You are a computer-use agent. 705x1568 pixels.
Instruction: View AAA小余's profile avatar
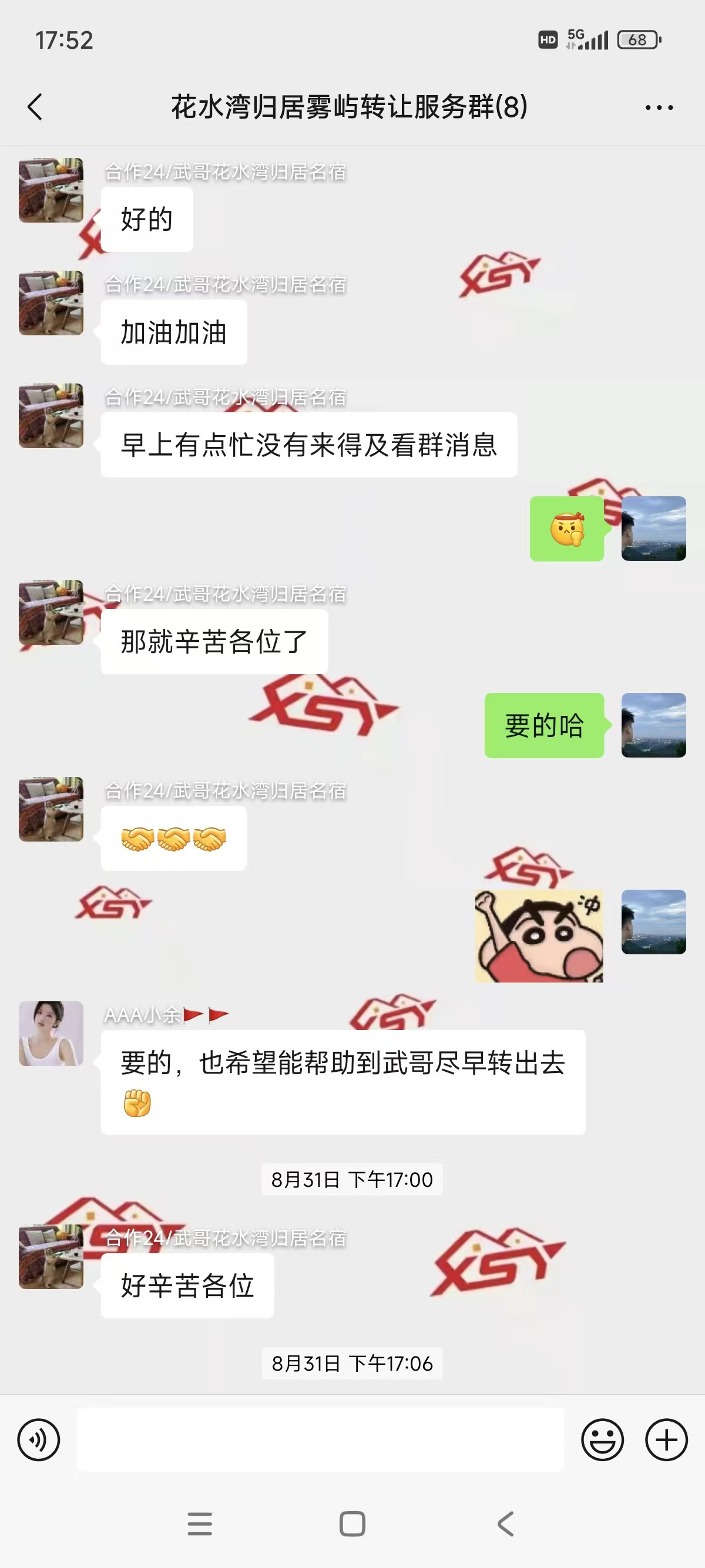click(51, 1034)
